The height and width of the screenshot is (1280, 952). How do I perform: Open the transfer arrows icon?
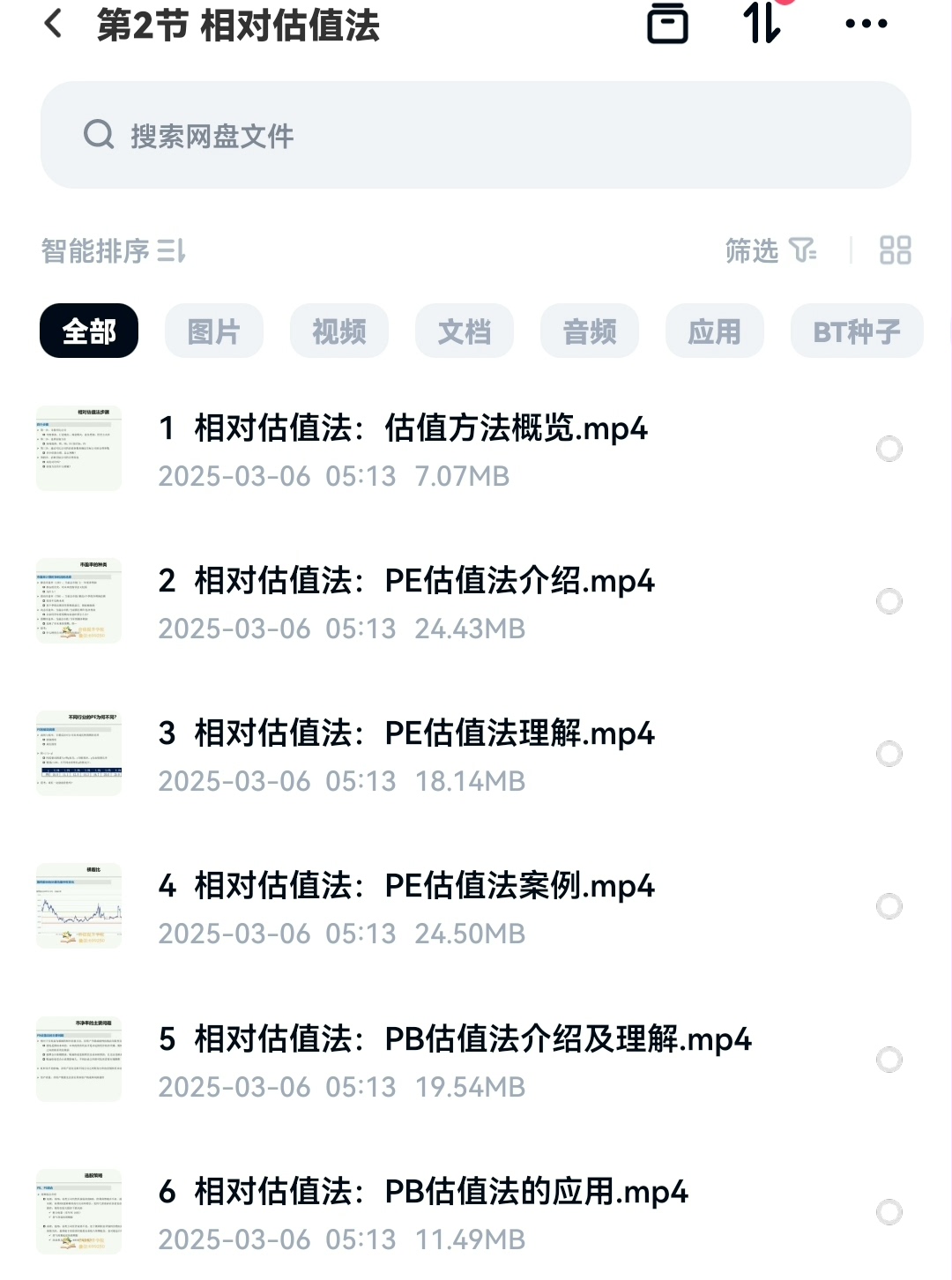pyautogui.click(x=762, y=24)
